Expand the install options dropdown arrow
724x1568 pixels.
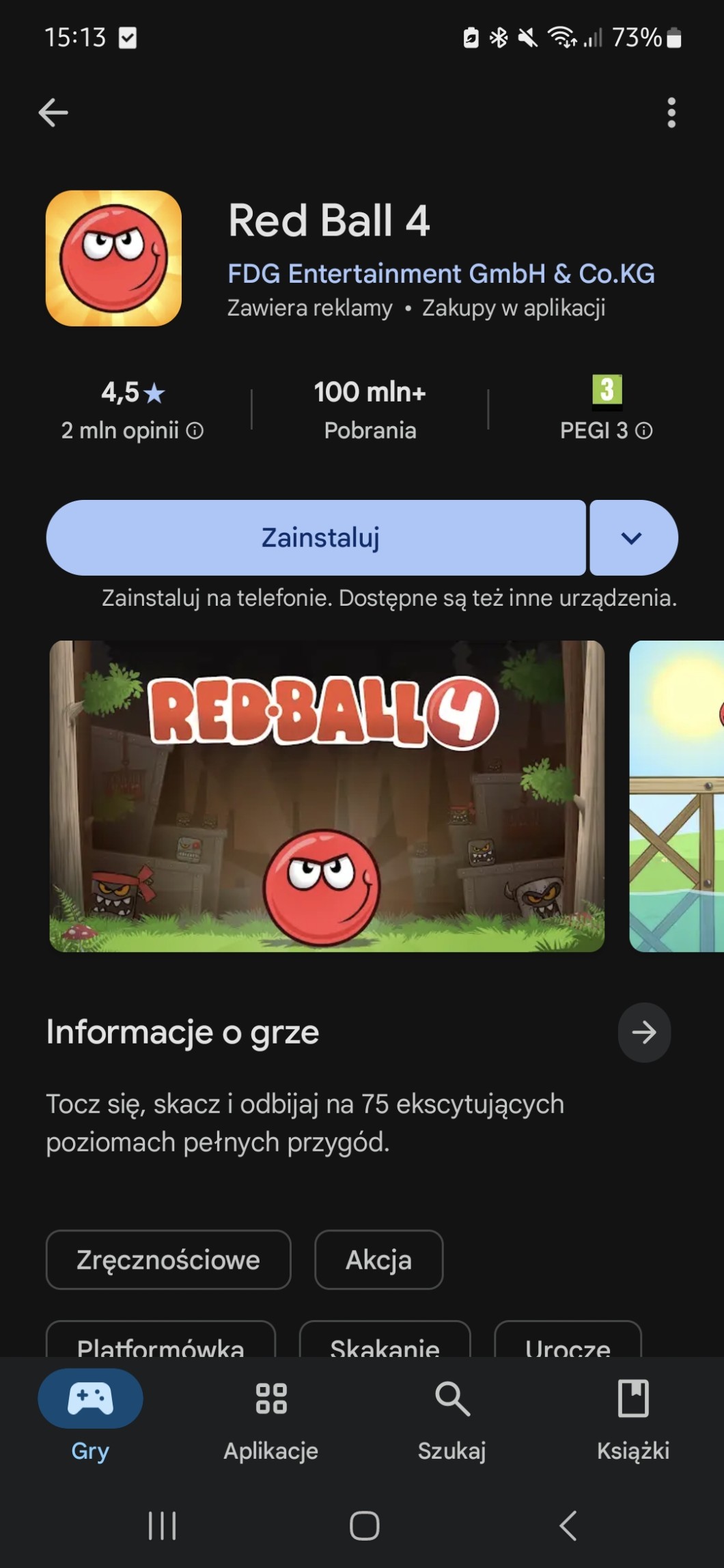point(632,538)
